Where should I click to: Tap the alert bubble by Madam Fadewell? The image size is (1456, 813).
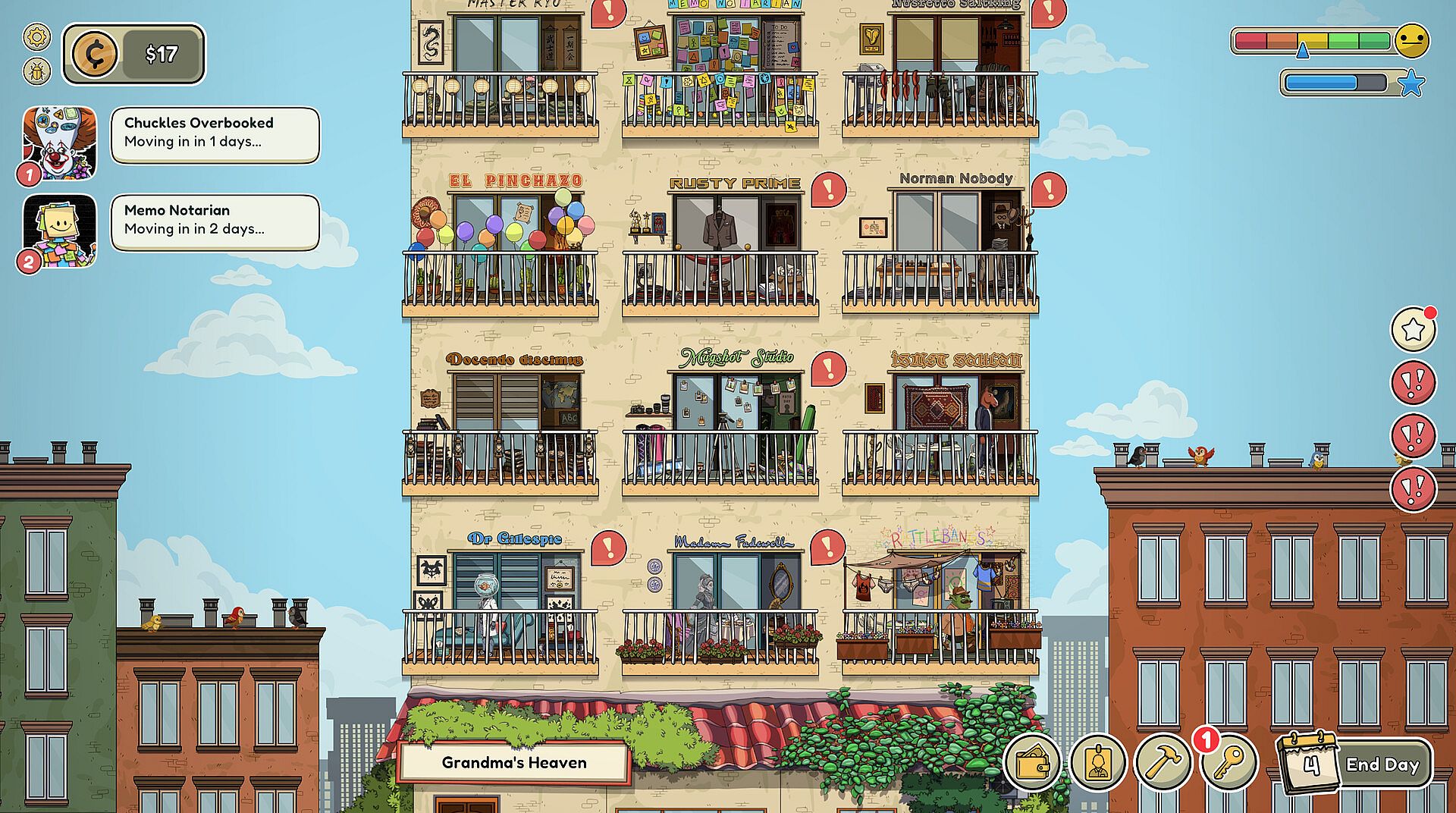(x=828, y=547)
